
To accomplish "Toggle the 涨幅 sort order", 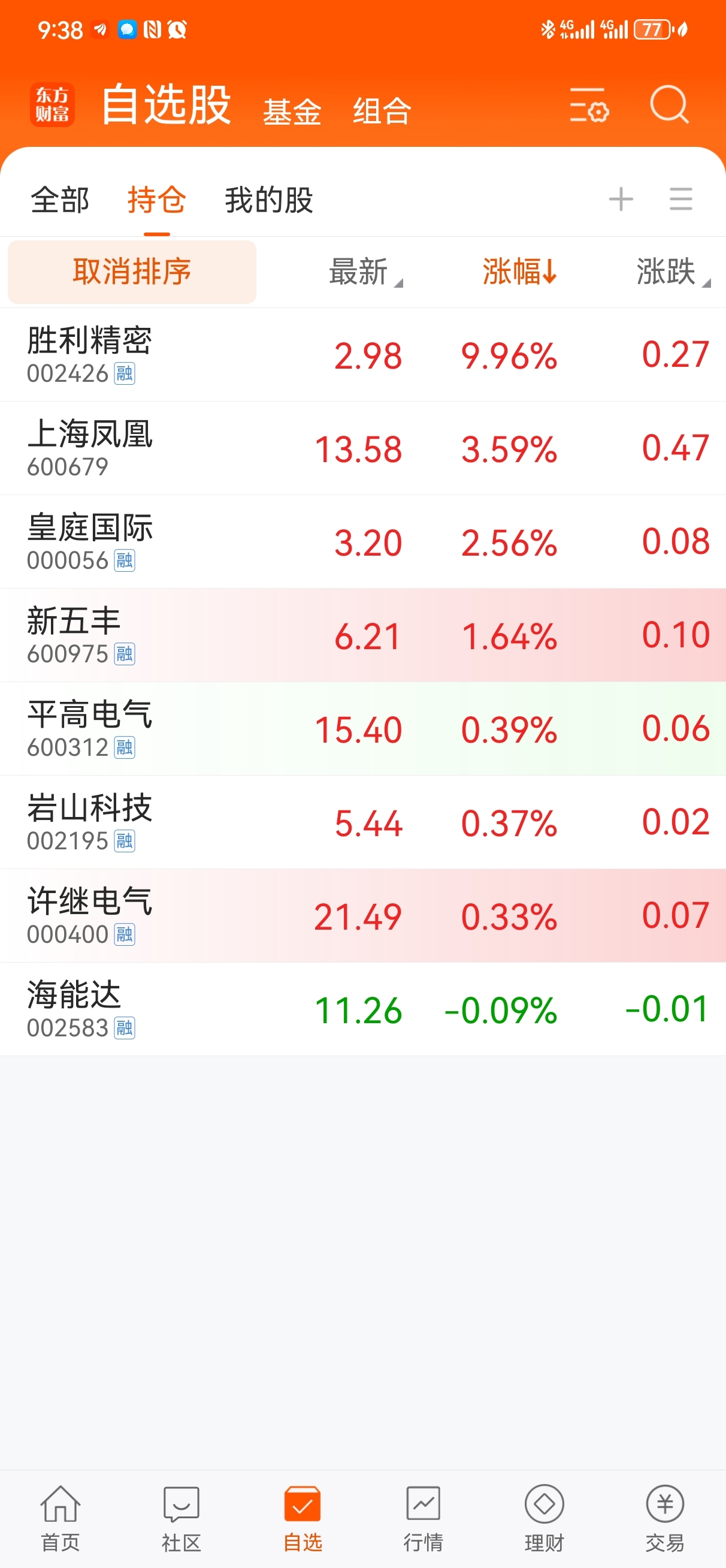I will tap(520, 272).
